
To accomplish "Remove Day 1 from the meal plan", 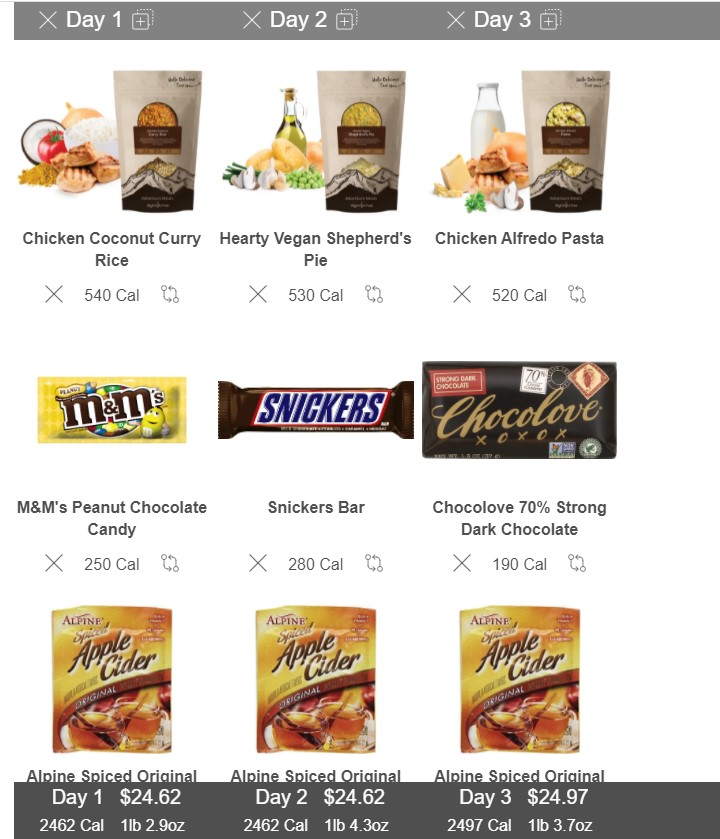I will click(47, 20).
